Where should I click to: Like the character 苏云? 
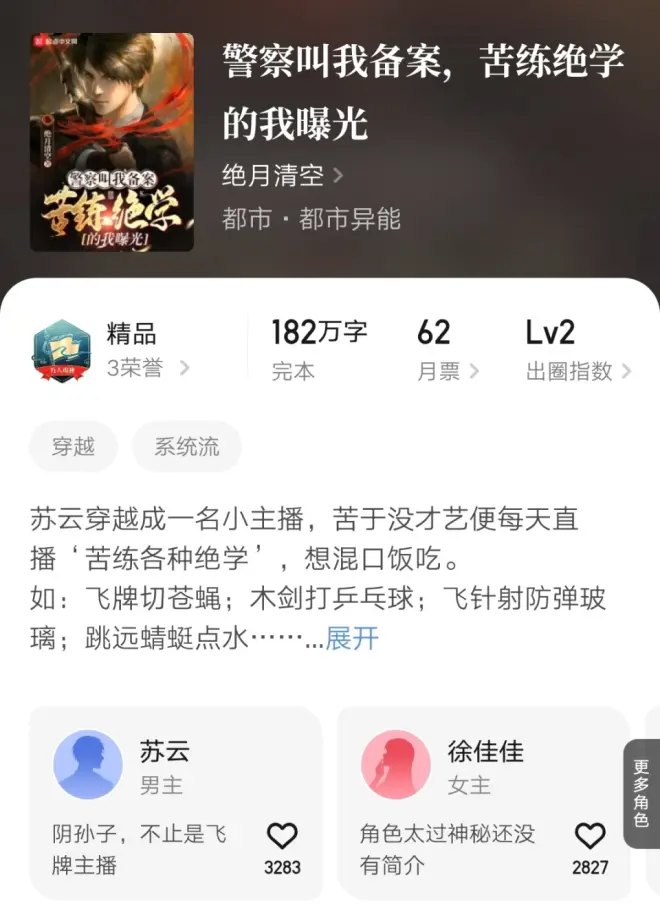coord(282,836)
